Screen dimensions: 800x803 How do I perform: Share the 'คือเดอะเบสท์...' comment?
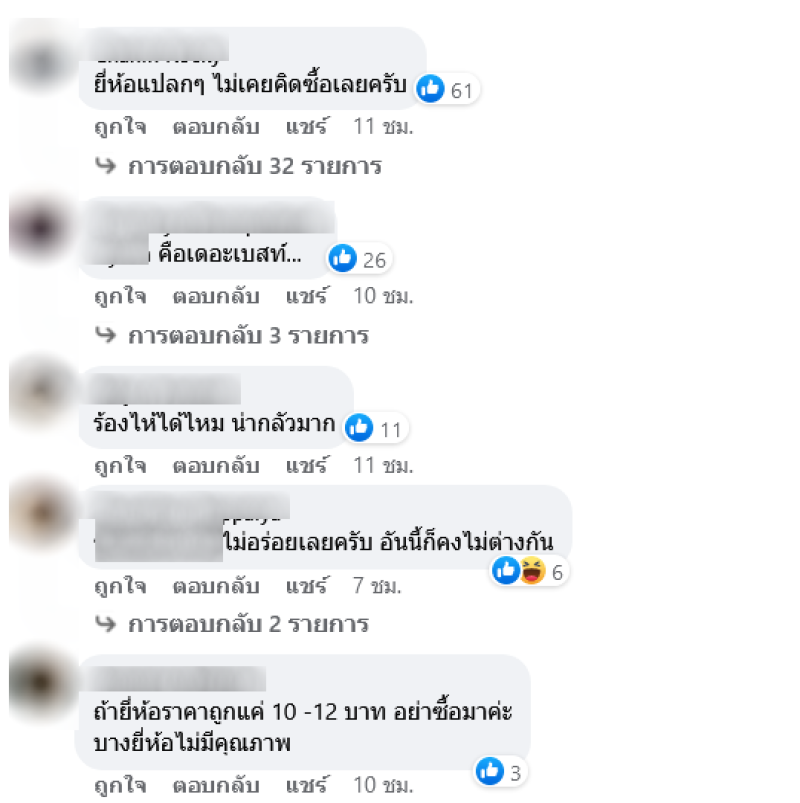308,296
